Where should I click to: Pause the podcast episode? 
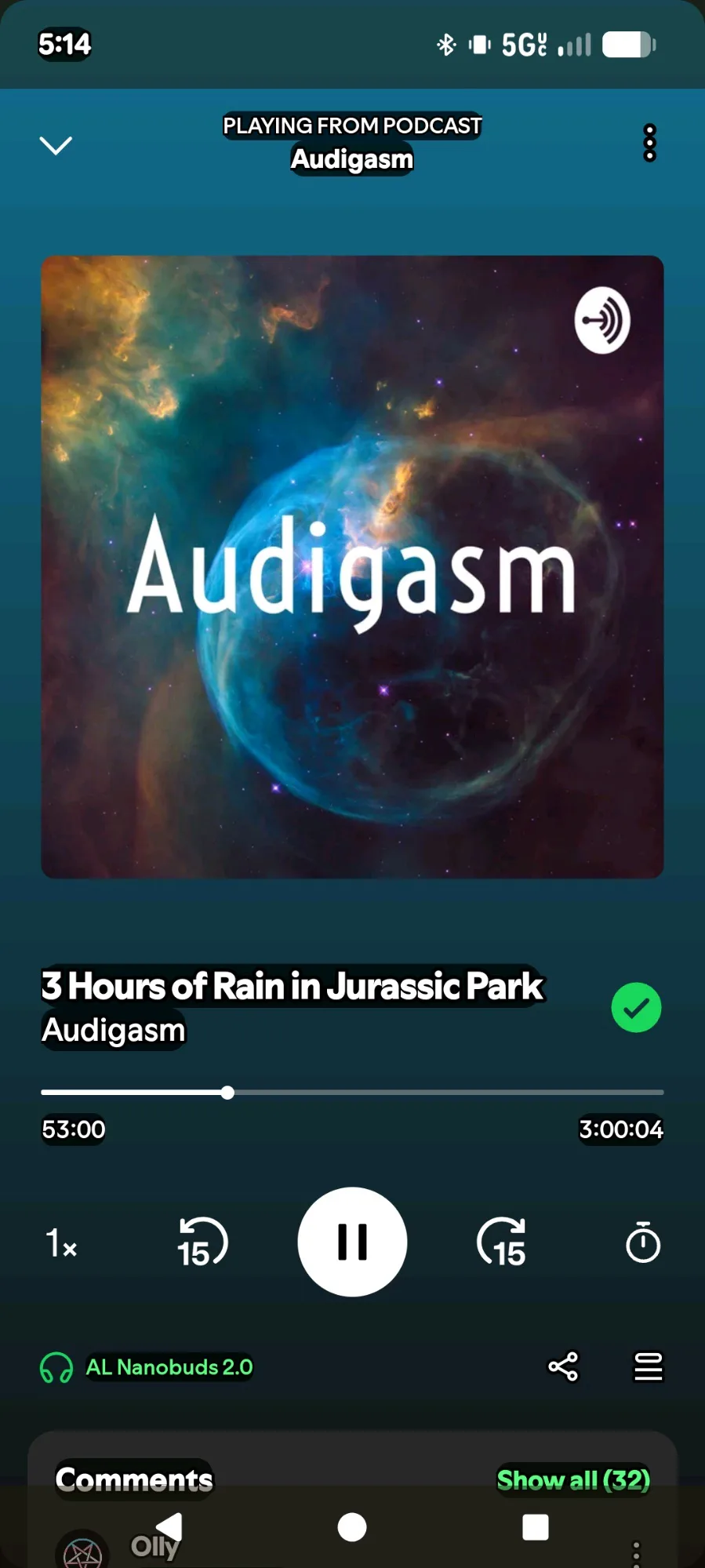tap(352, 1242)
